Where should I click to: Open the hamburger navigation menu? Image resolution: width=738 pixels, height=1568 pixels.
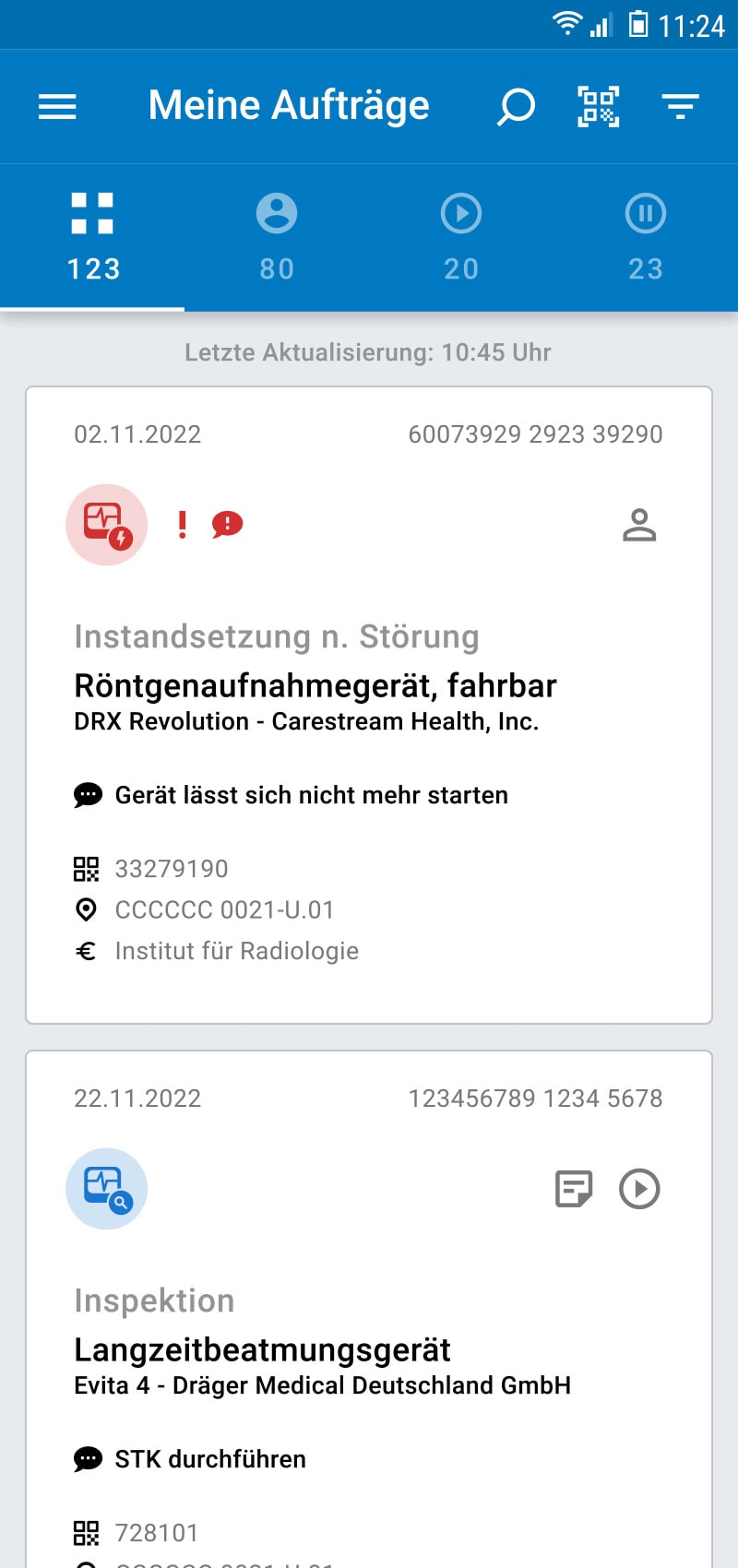pos(57,107)
